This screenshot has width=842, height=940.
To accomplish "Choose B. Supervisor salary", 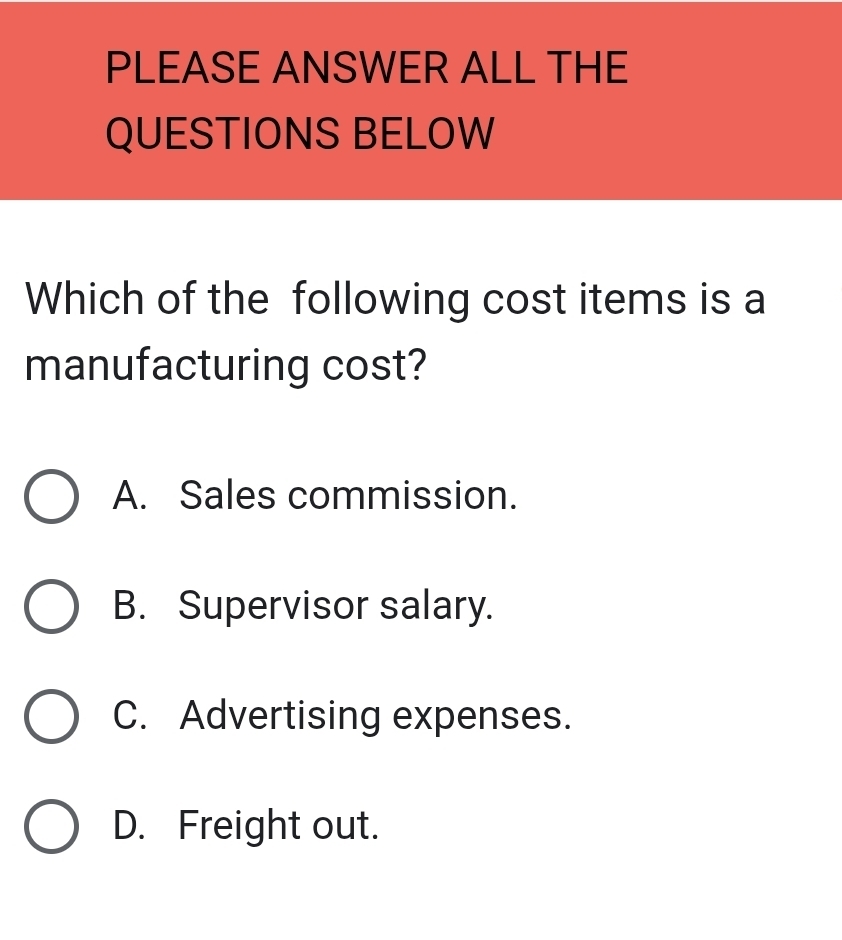I will click(x=50, y=607).
